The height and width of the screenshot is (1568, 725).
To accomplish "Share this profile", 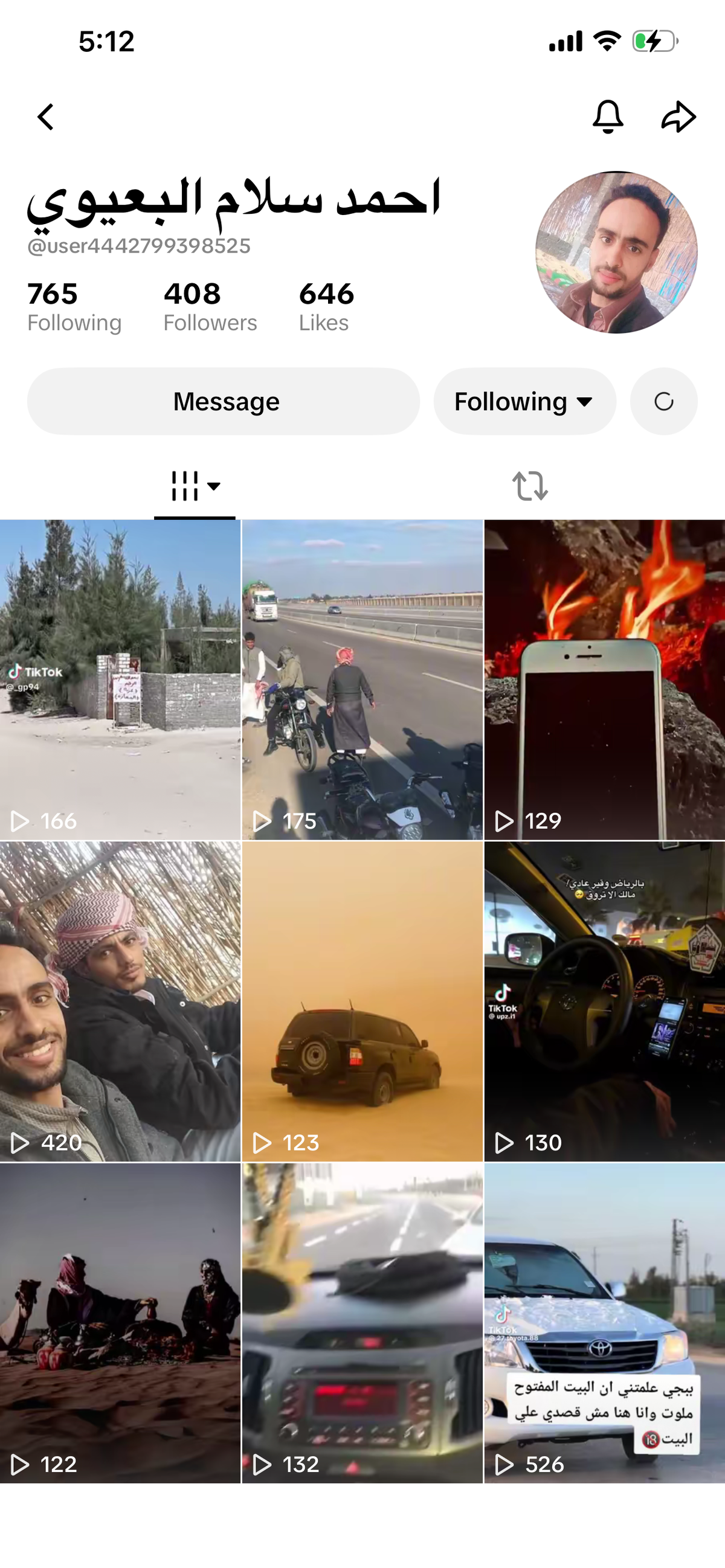I will pyautogui.click(x=678, y=117).
